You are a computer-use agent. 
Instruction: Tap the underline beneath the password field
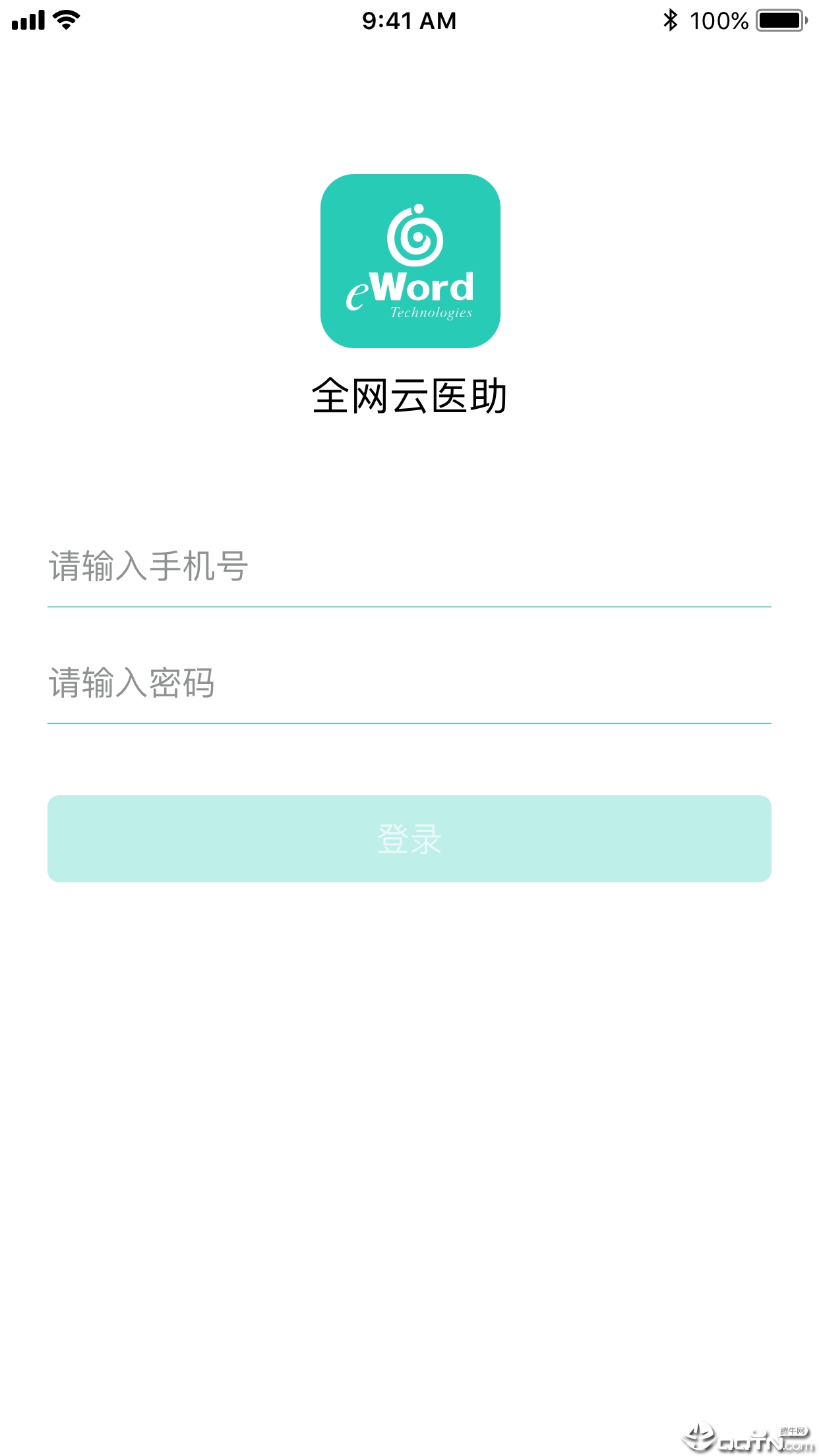[409, 723]
